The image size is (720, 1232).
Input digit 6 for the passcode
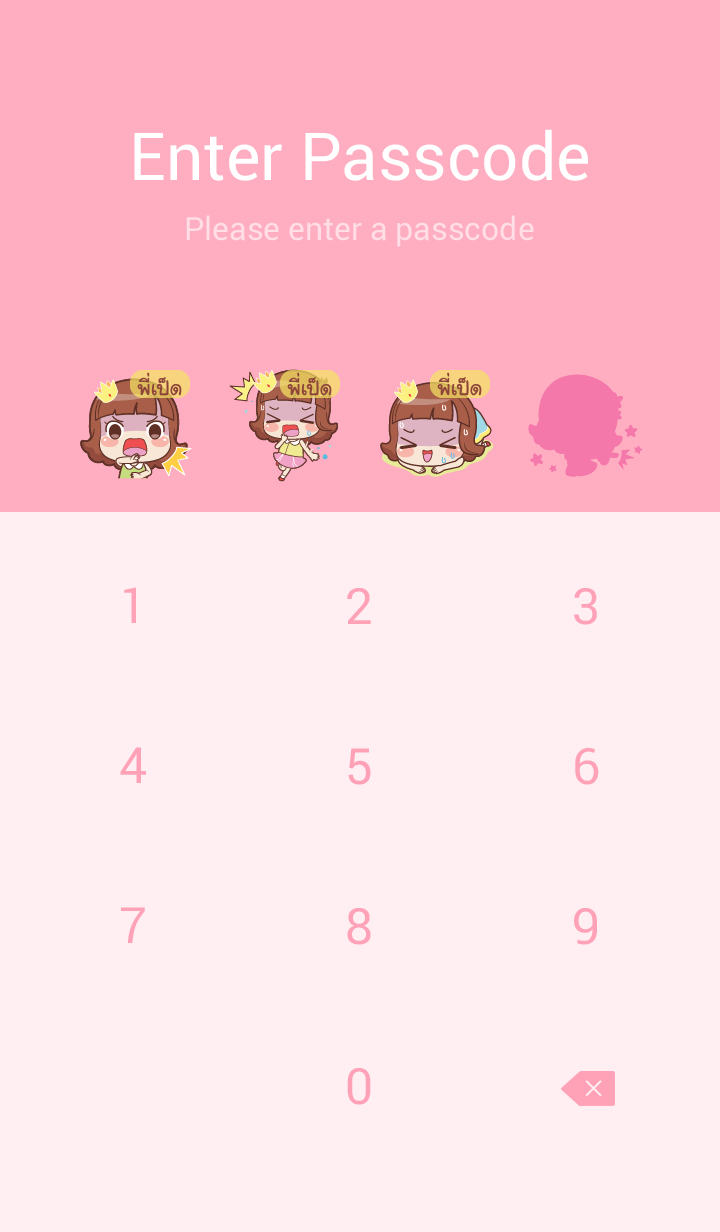coord(586,767)
